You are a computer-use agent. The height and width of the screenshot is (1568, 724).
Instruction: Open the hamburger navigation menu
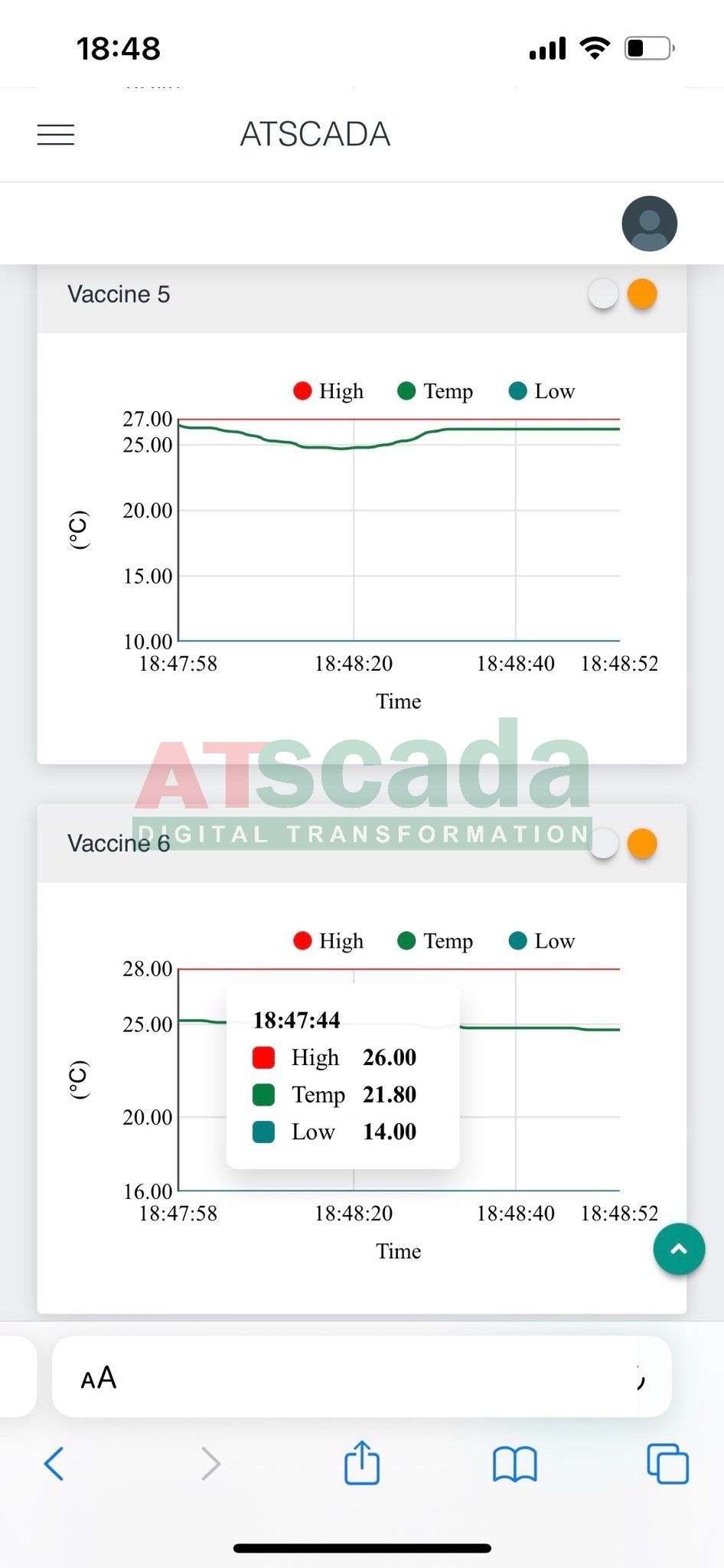point(56,135)
